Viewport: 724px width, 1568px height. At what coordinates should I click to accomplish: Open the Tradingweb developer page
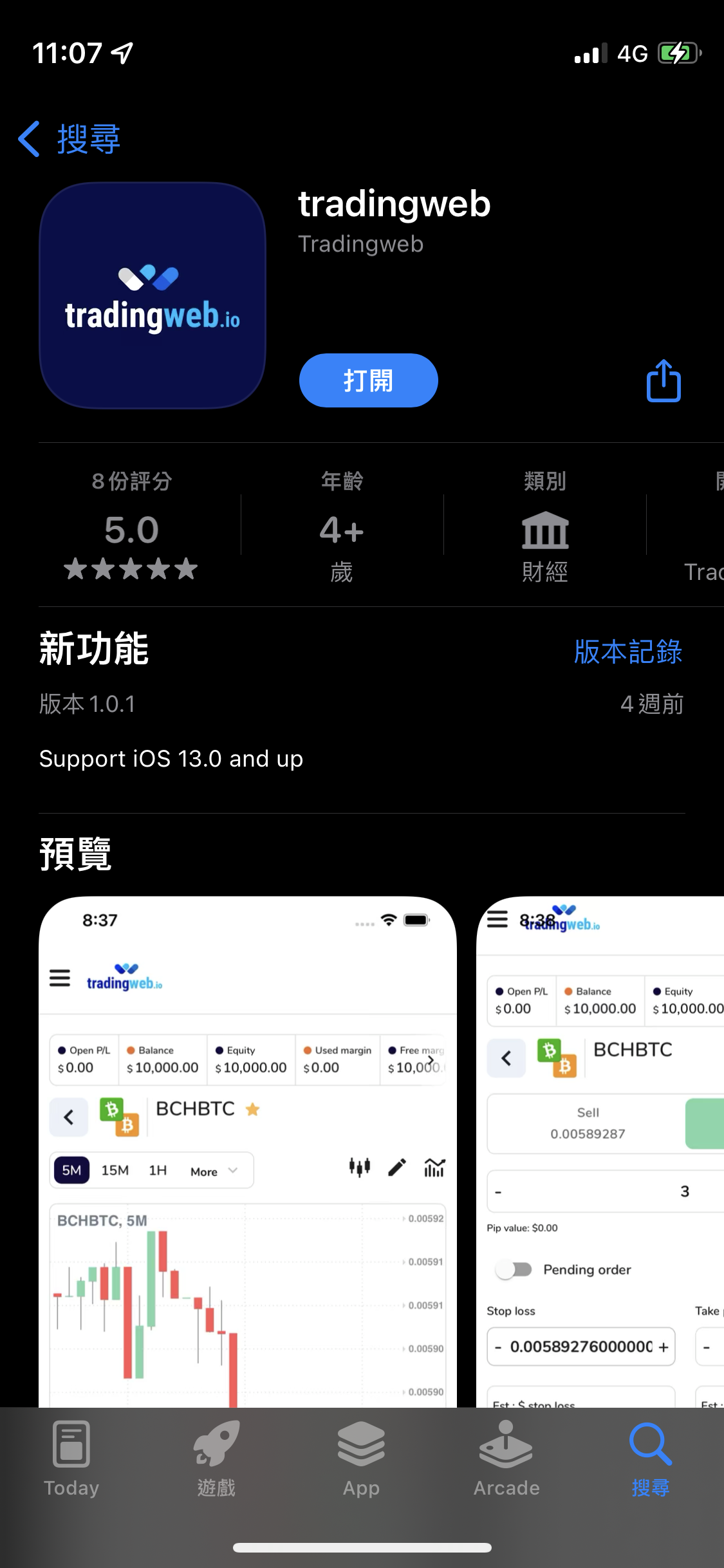(x=360, y=245)
